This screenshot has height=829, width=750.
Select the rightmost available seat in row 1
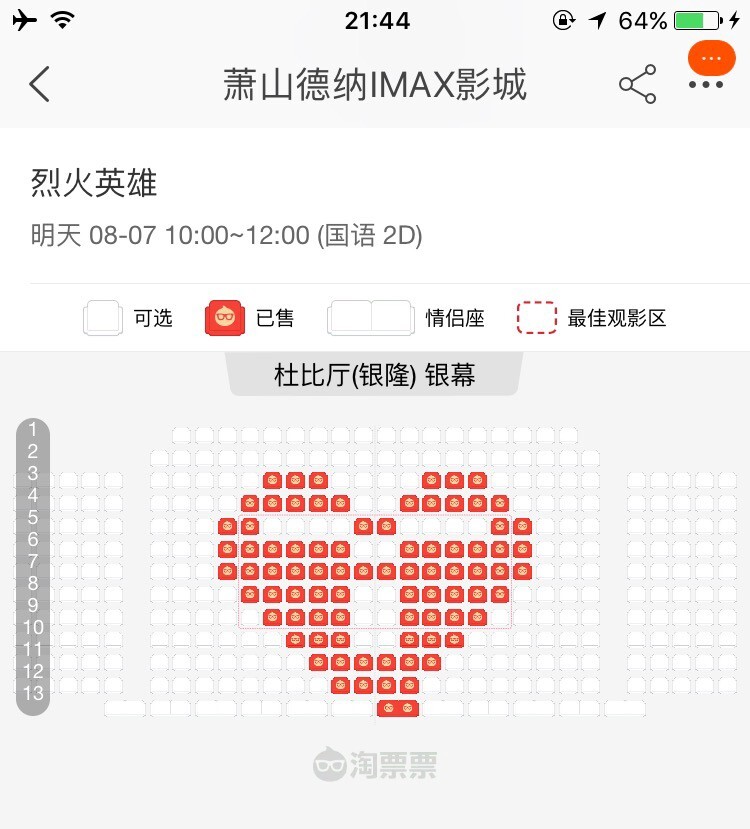[568, 436]
